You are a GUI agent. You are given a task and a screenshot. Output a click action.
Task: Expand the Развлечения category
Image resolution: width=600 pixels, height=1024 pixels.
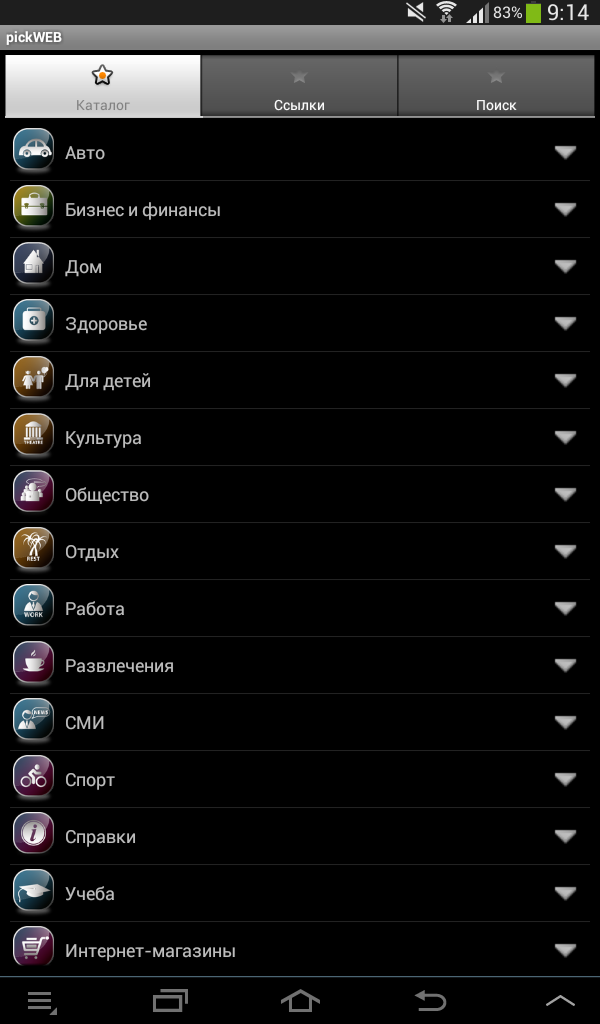click(300, 665)
